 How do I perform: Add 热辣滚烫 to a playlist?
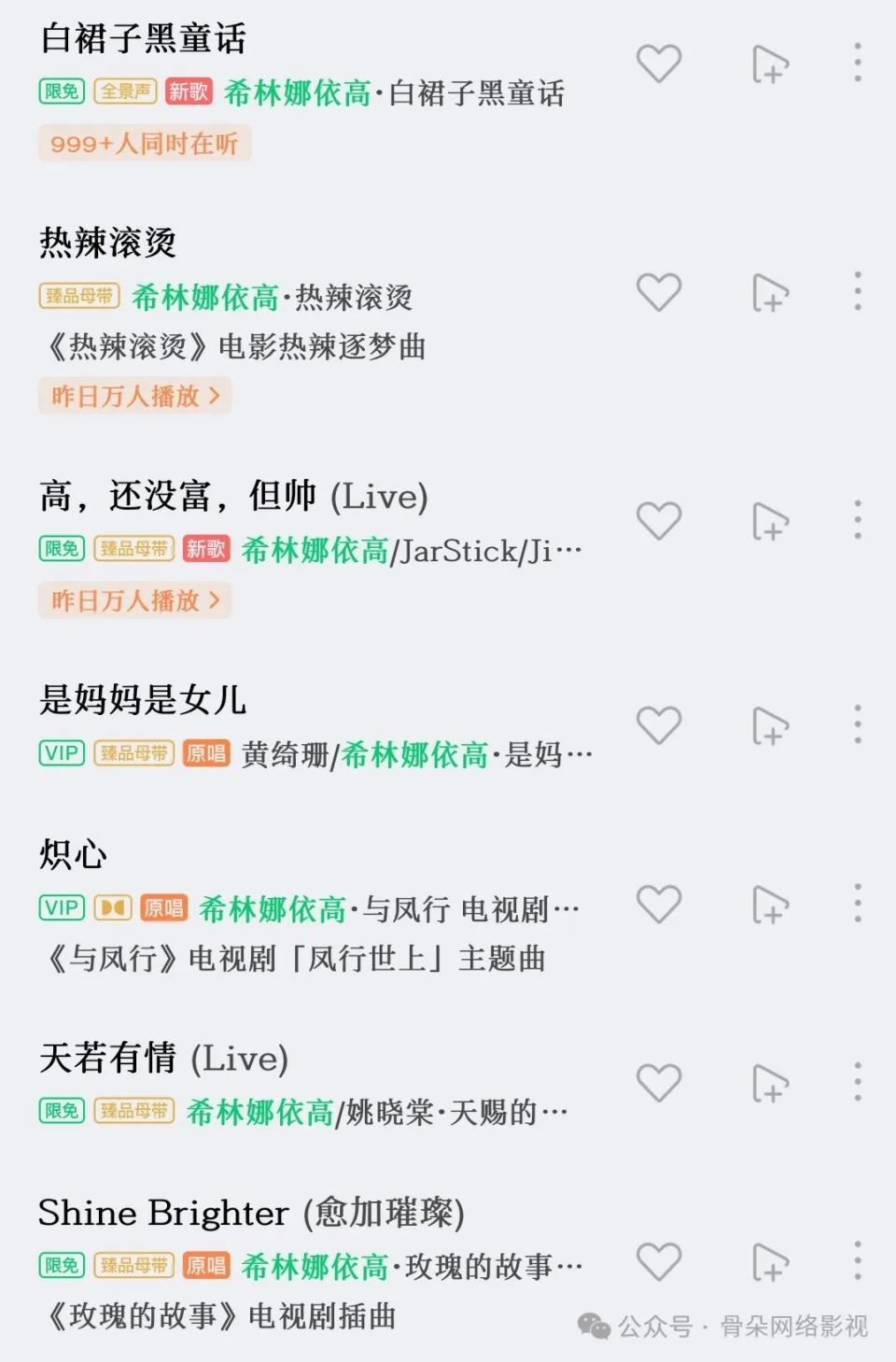(x=770, y=293)
